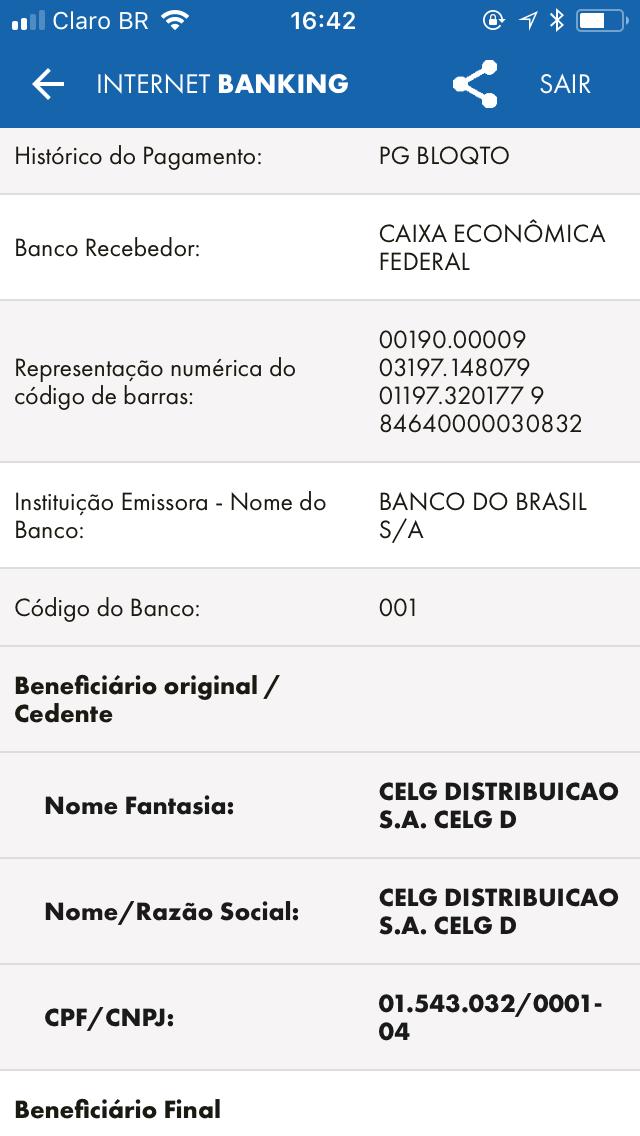Share this payment receipt
The width and height of the screenshot is (640, 1136).
[475, 84]
